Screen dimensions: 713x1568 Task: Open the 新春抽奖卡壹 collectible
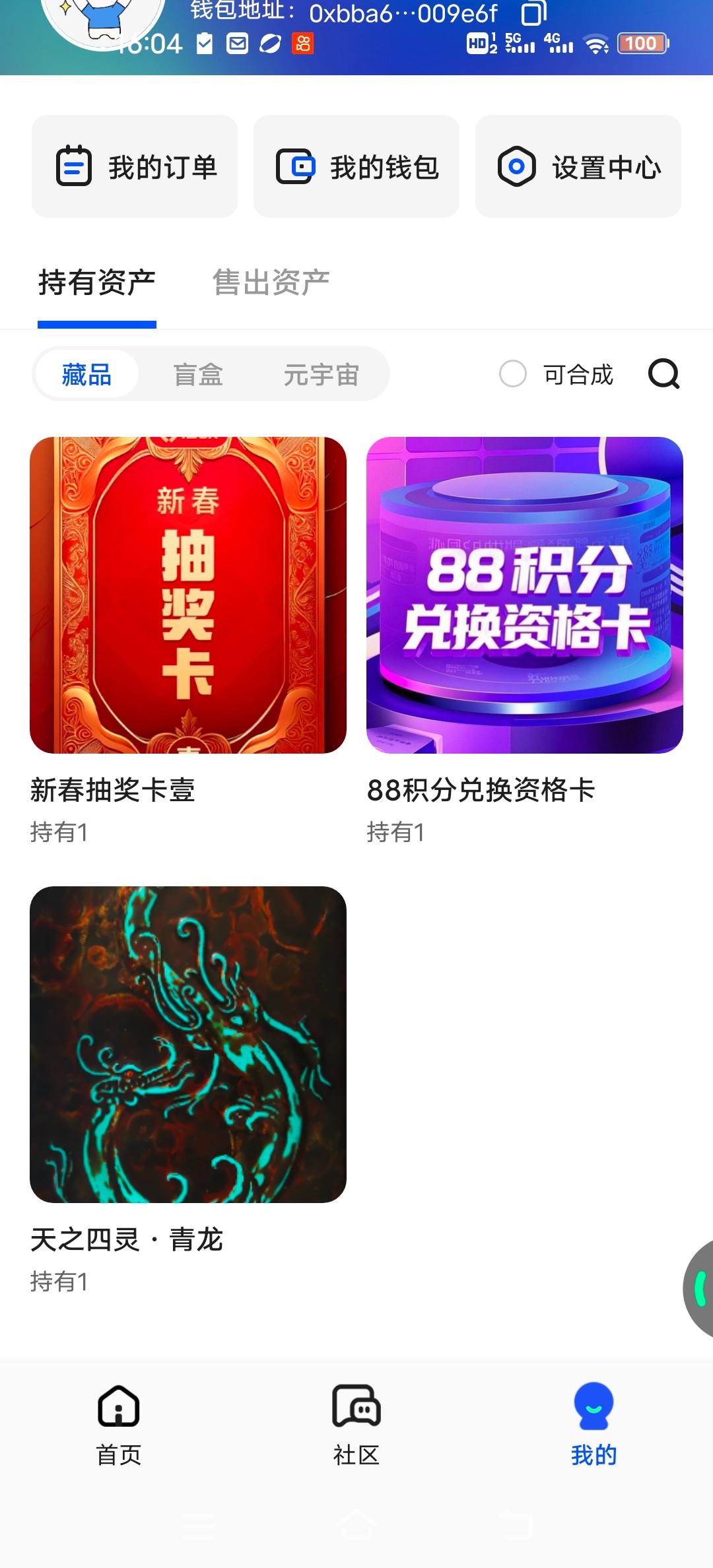[188, 641]
